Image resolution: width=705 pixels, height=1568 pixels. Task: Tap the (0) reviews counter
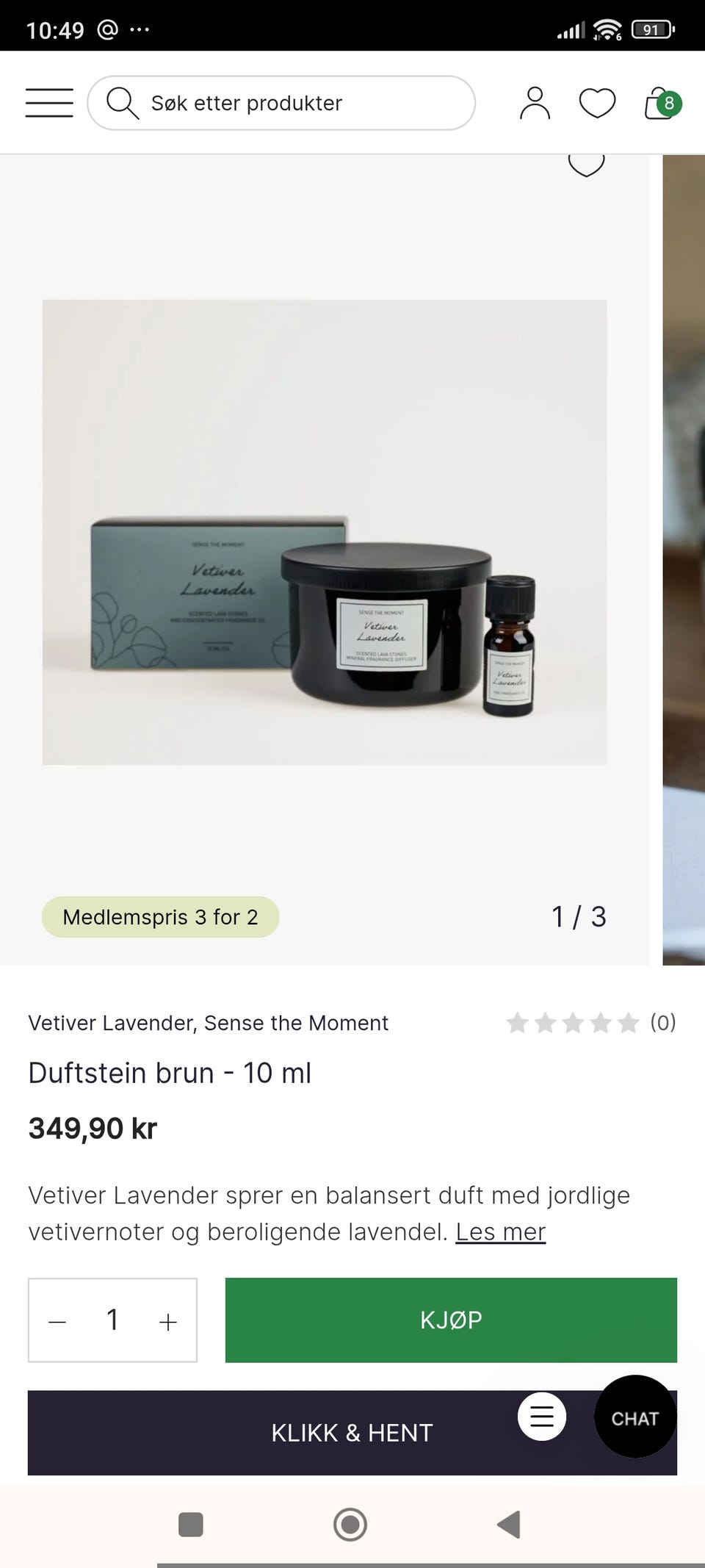(663, 1023)
